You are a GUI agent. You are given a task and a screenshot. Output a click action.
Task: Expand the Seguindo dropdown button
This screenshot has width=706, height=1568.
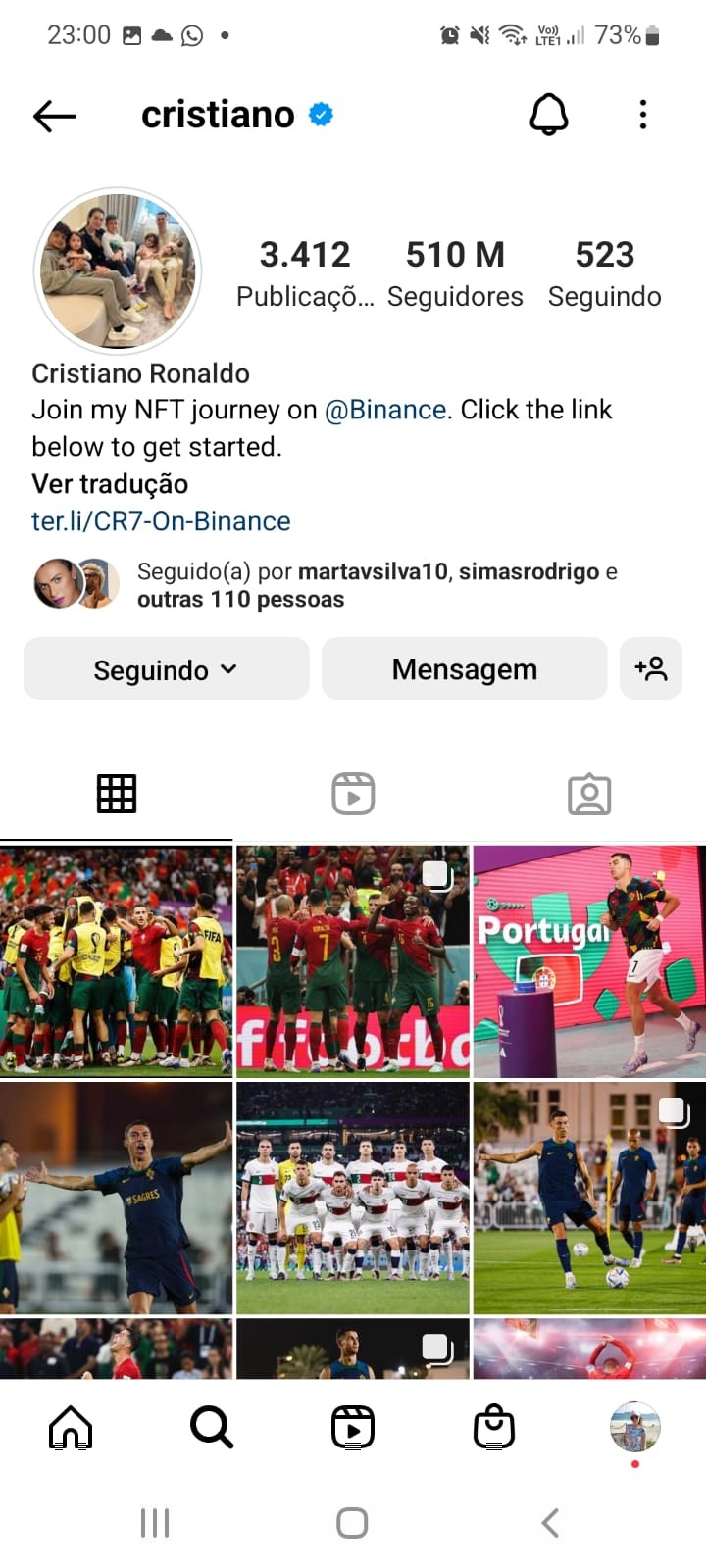[167, 669]
